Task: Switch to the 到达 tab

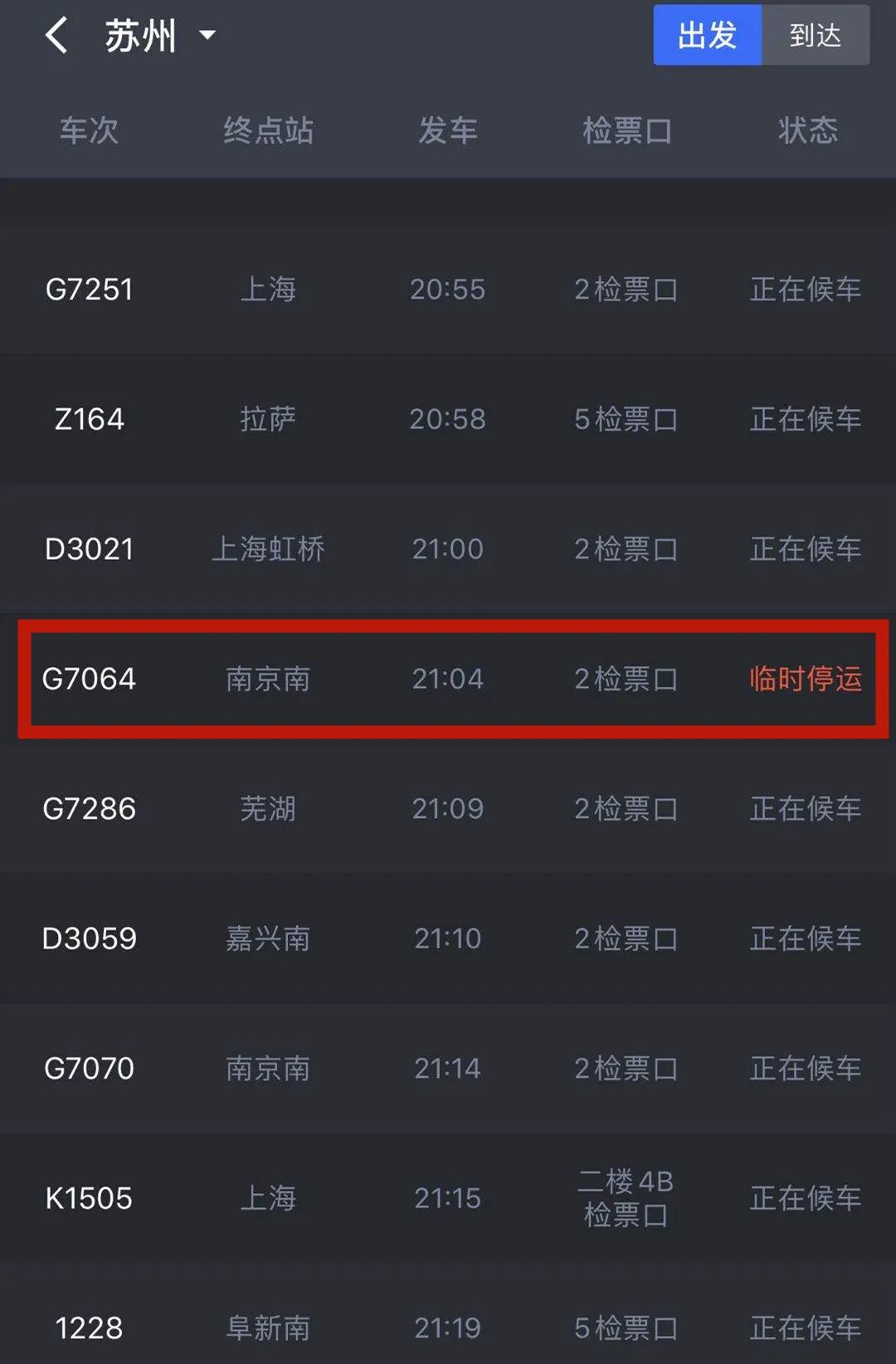Action: [815, 36]
